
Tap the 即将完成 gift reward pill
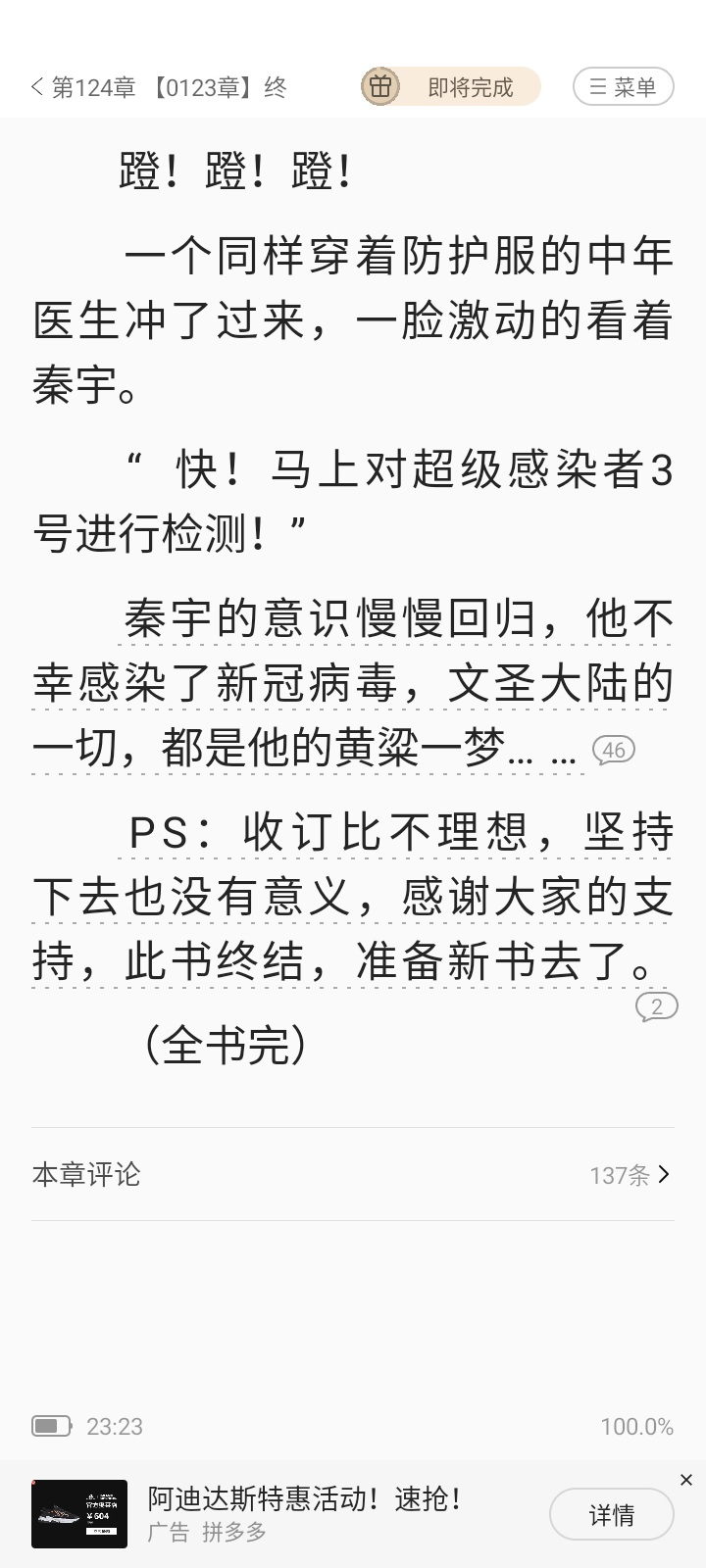point(451,87)
